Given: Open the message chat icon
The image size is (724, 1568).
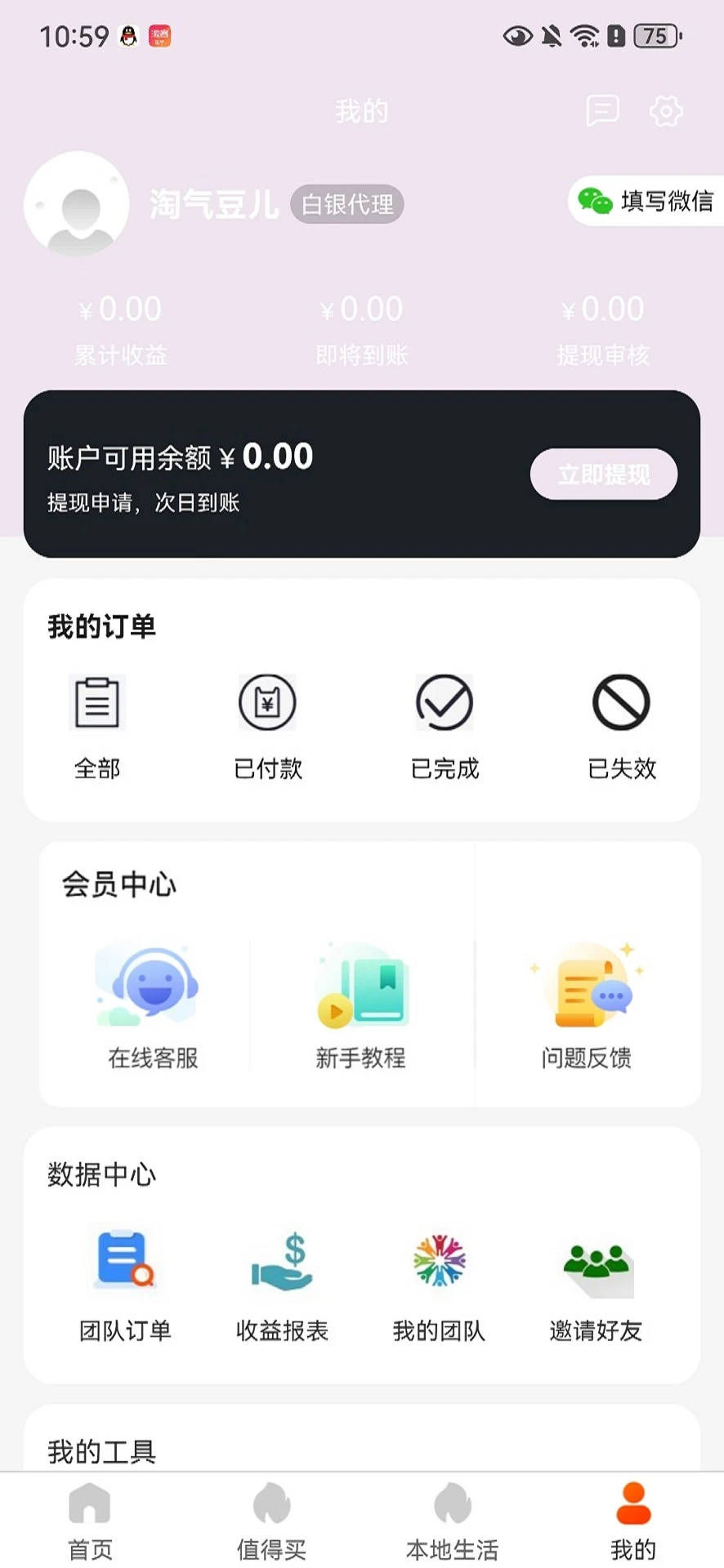Looking at the screenshot, I should tap(603, 111).
